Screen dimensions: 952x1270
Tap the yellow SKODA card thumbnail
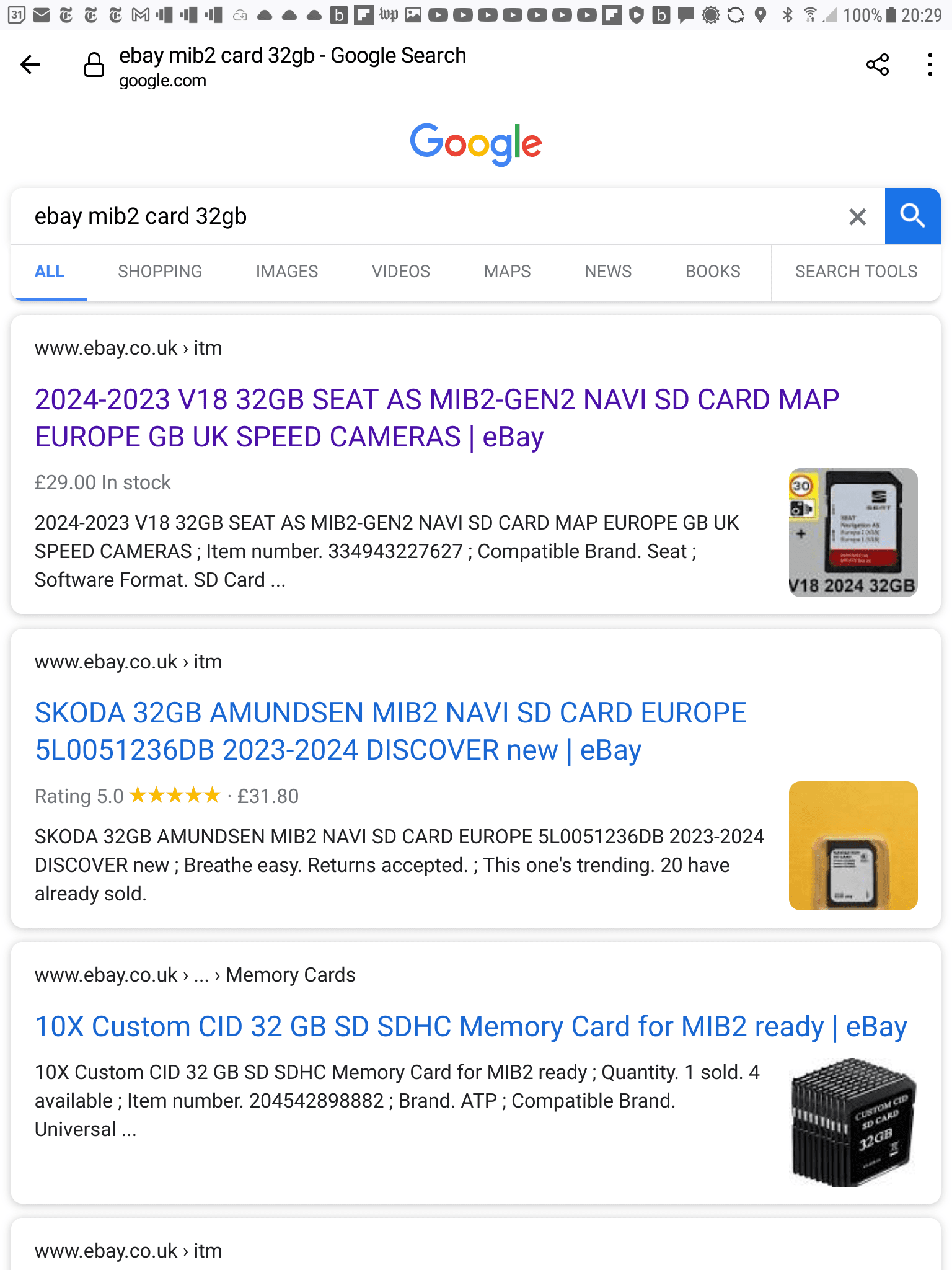(853, 846)
